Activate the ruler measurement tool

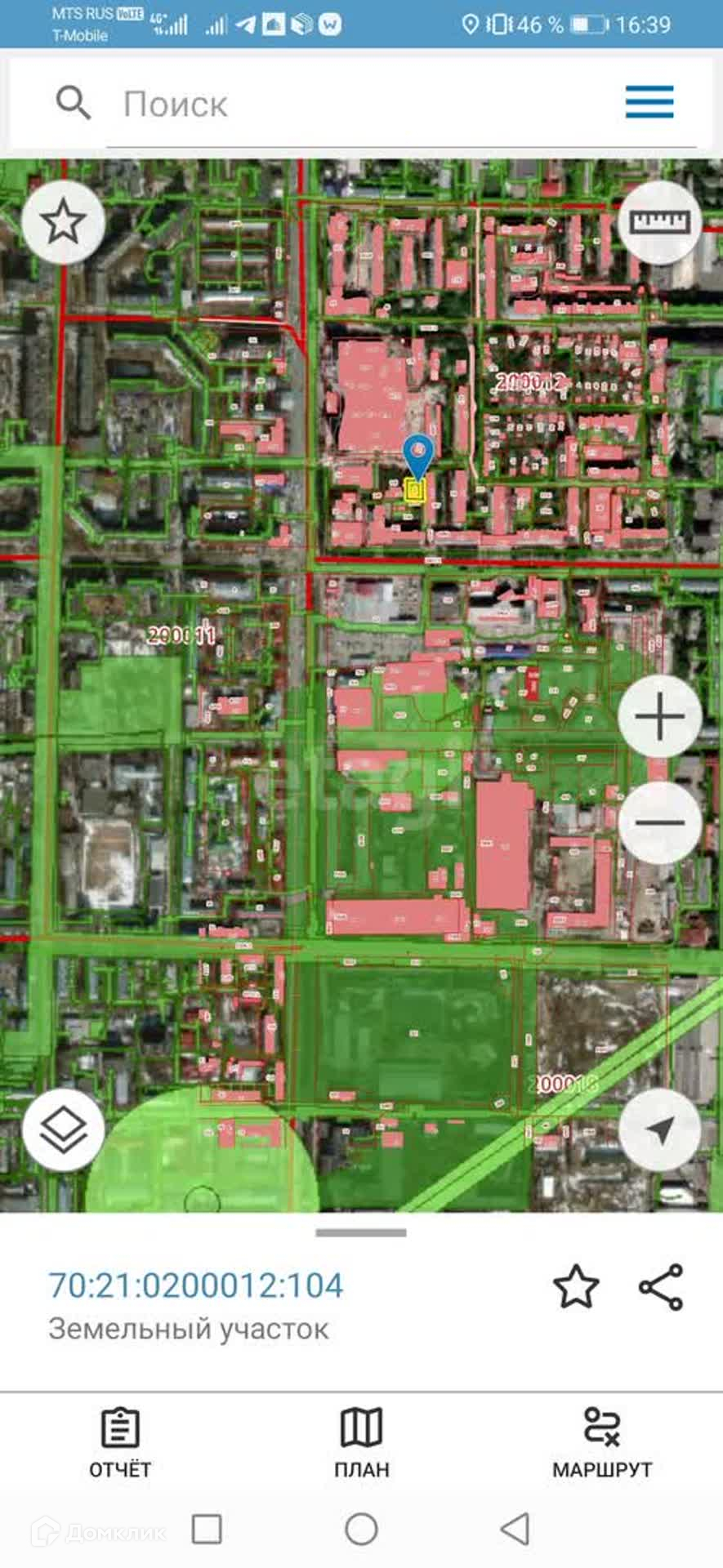660,222
